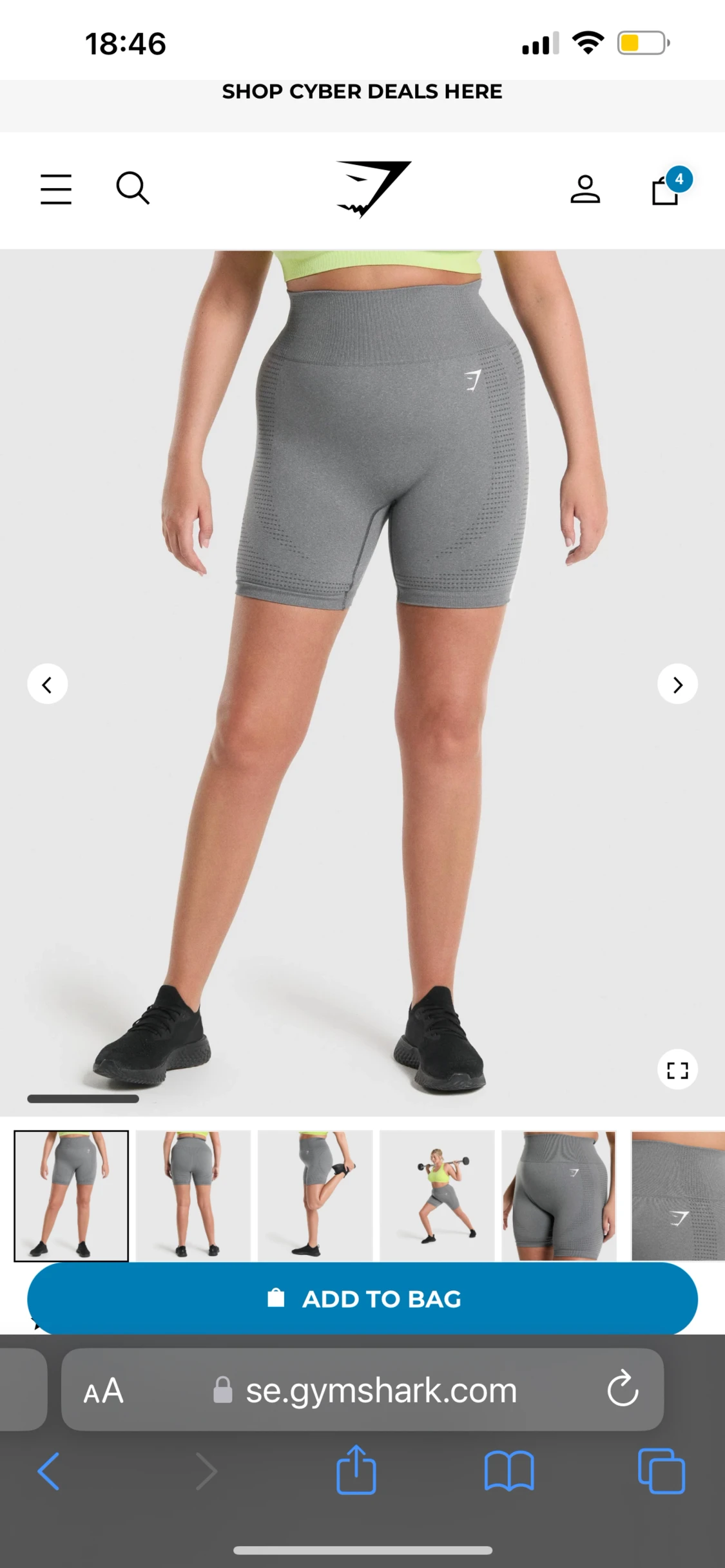Expand the next product image with right chevron
Viewport: 725px width, 1568px height.
677,685
